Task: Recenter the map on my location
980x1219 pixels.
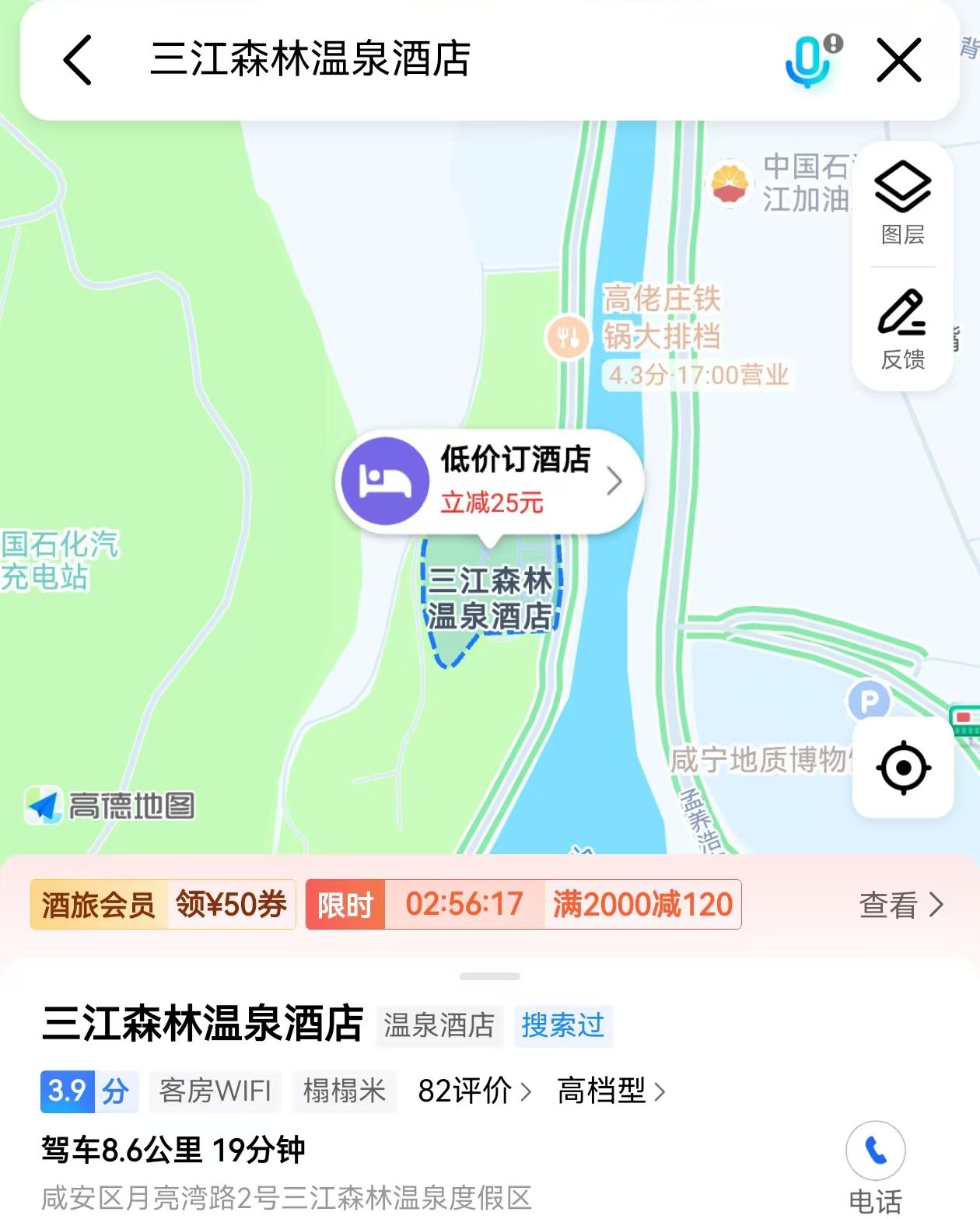Action: [903, 768]
